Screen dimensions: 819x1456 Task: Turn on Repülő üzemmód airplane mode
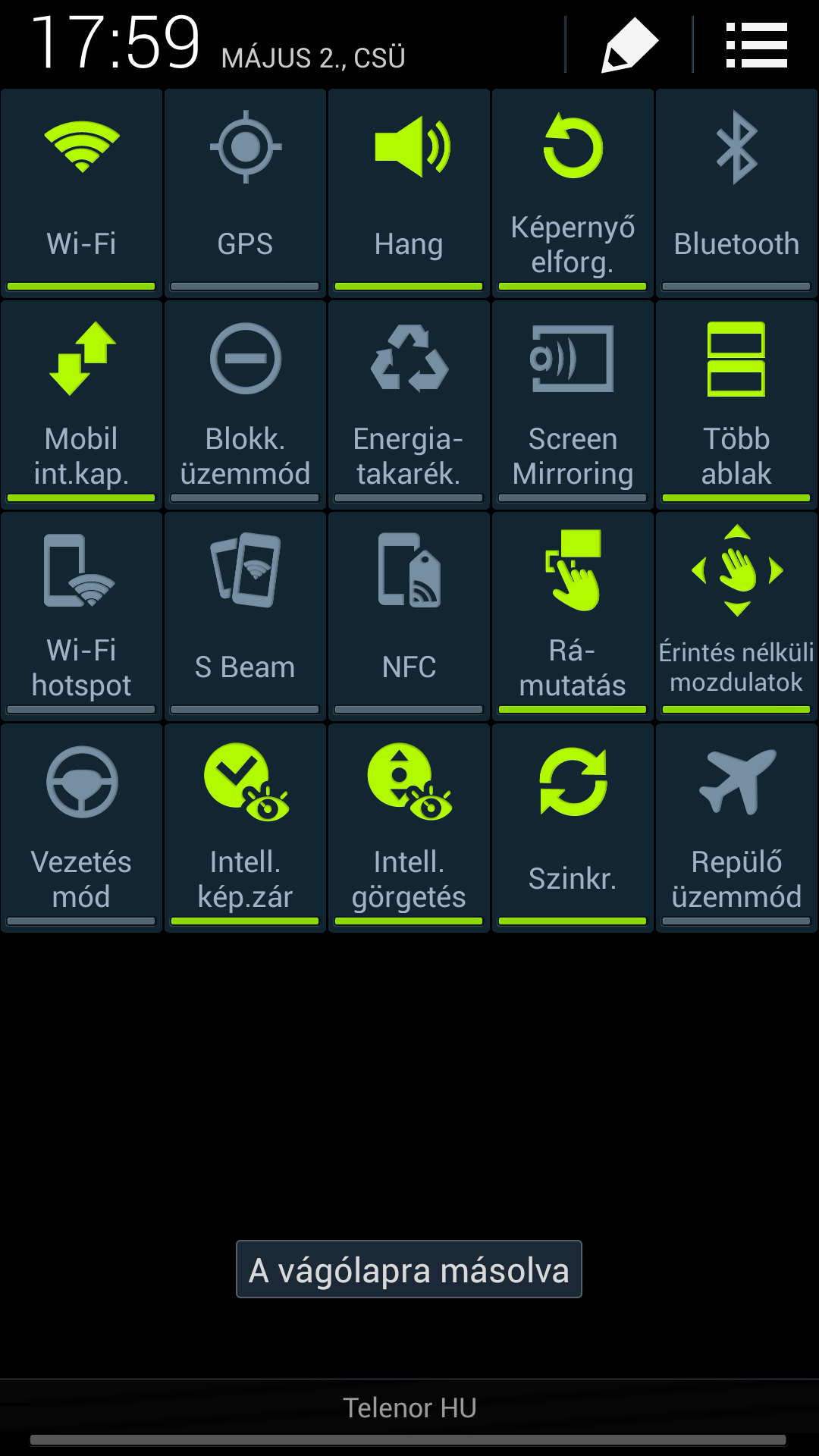(x=736, y=827)
